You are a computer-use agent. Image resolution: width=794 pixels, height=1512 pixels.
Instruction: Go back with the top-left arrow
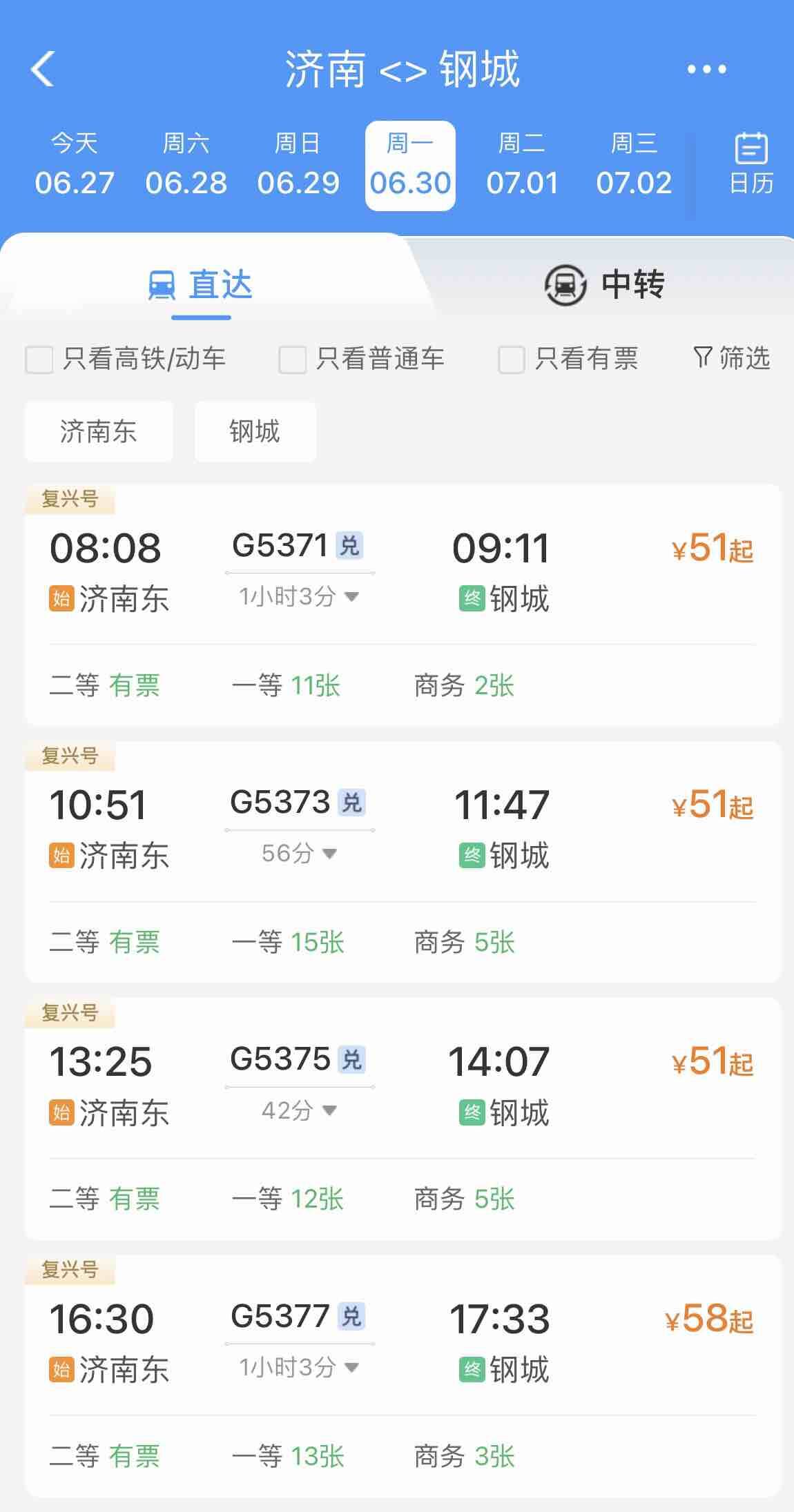click(43, 69)
